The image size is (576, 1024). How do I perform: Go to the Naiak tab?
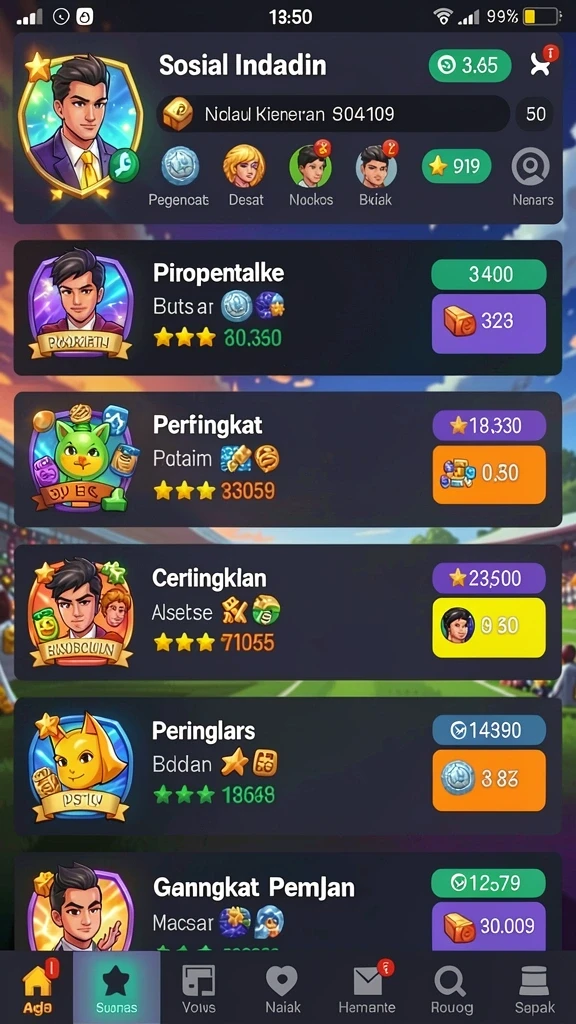pos(282,987)
